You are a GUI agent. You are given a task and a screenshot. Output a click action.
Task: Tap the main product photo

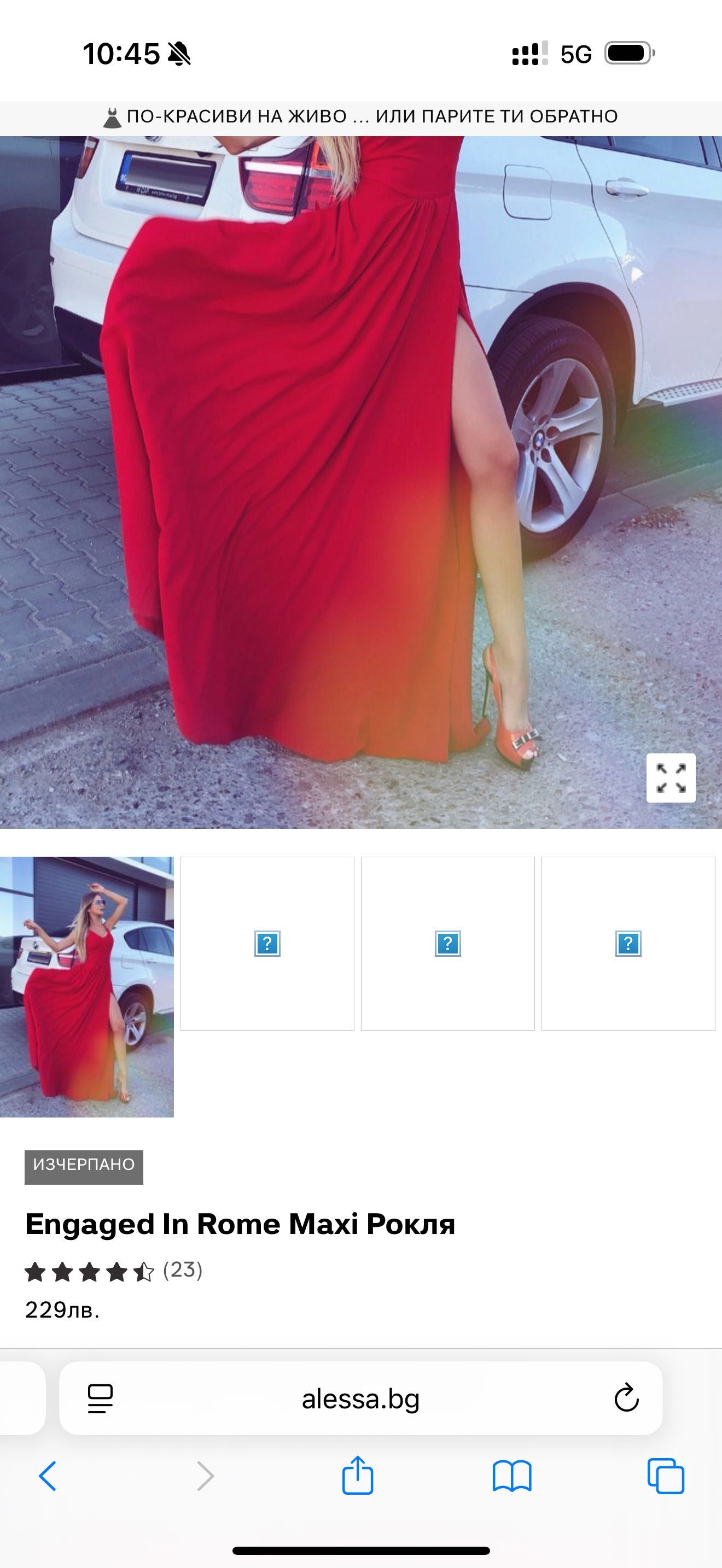(360, 481)
